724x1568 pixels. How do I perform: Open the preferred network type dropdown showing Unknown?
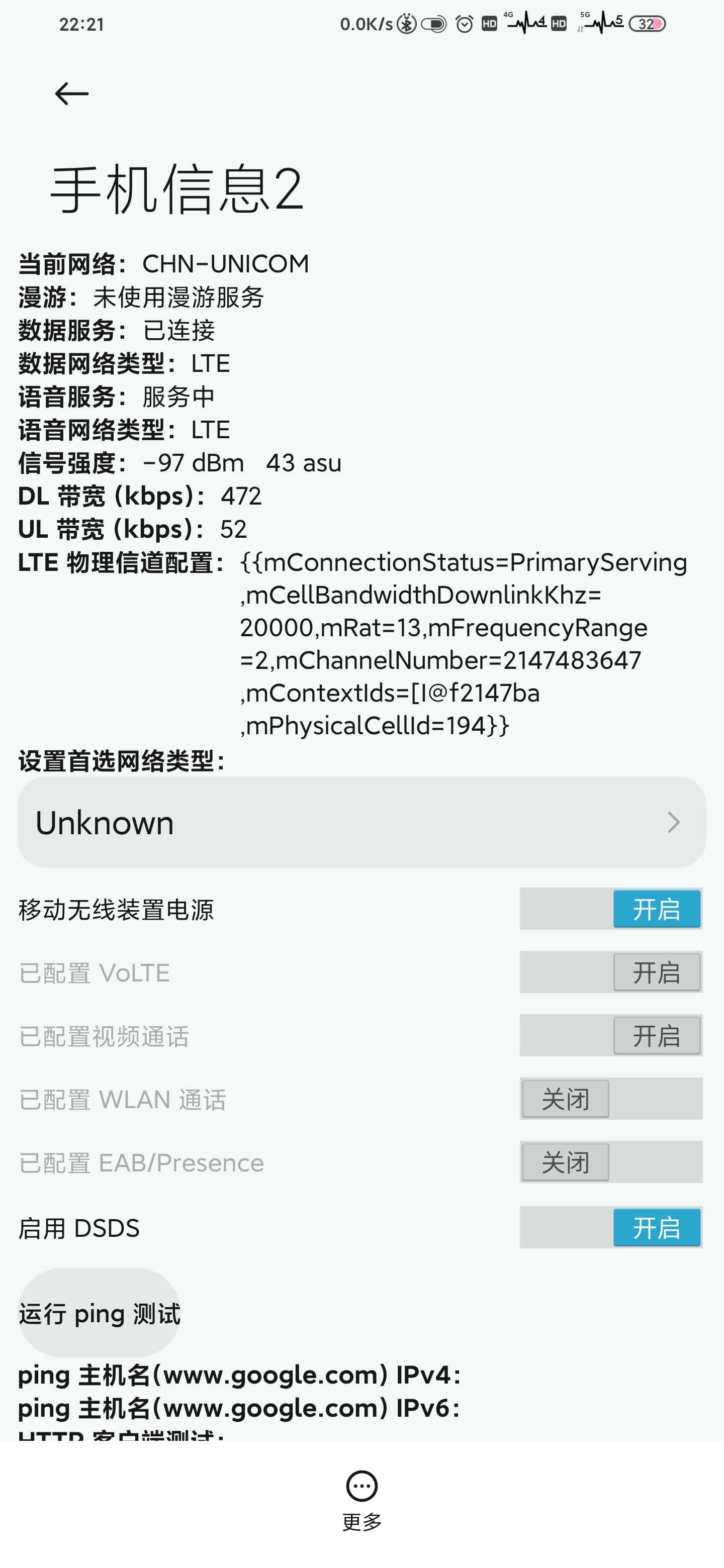361,822
